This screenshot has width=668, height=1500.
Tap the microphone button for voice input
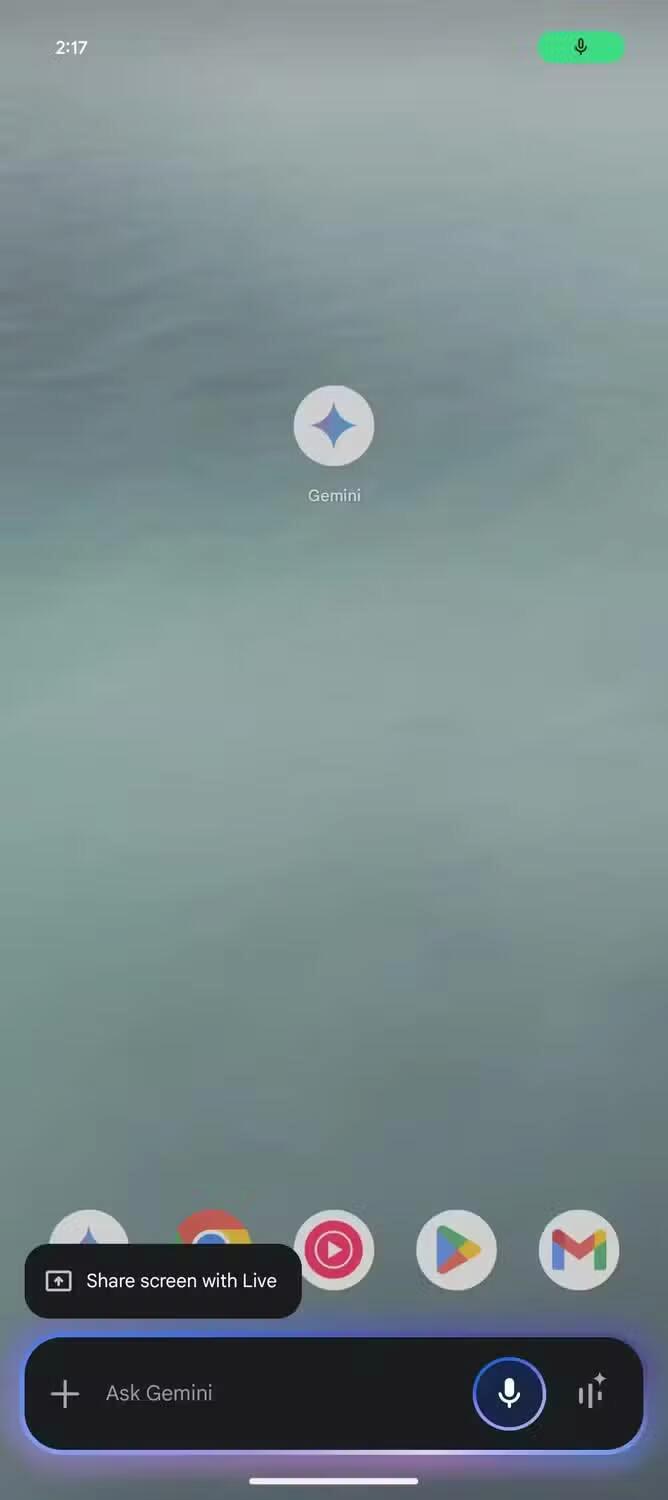click(509, 1393)
